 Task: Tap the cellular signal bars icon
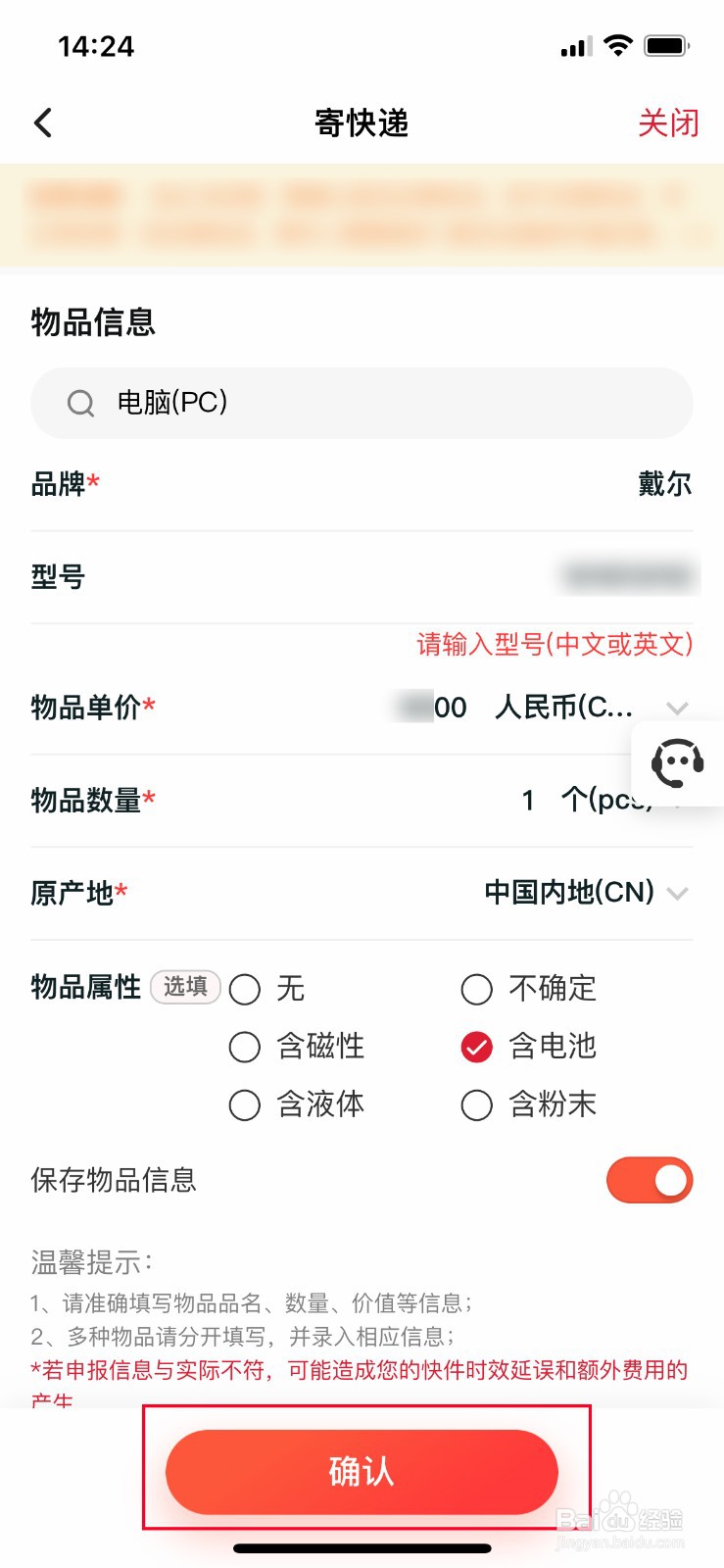pos(574,46)
